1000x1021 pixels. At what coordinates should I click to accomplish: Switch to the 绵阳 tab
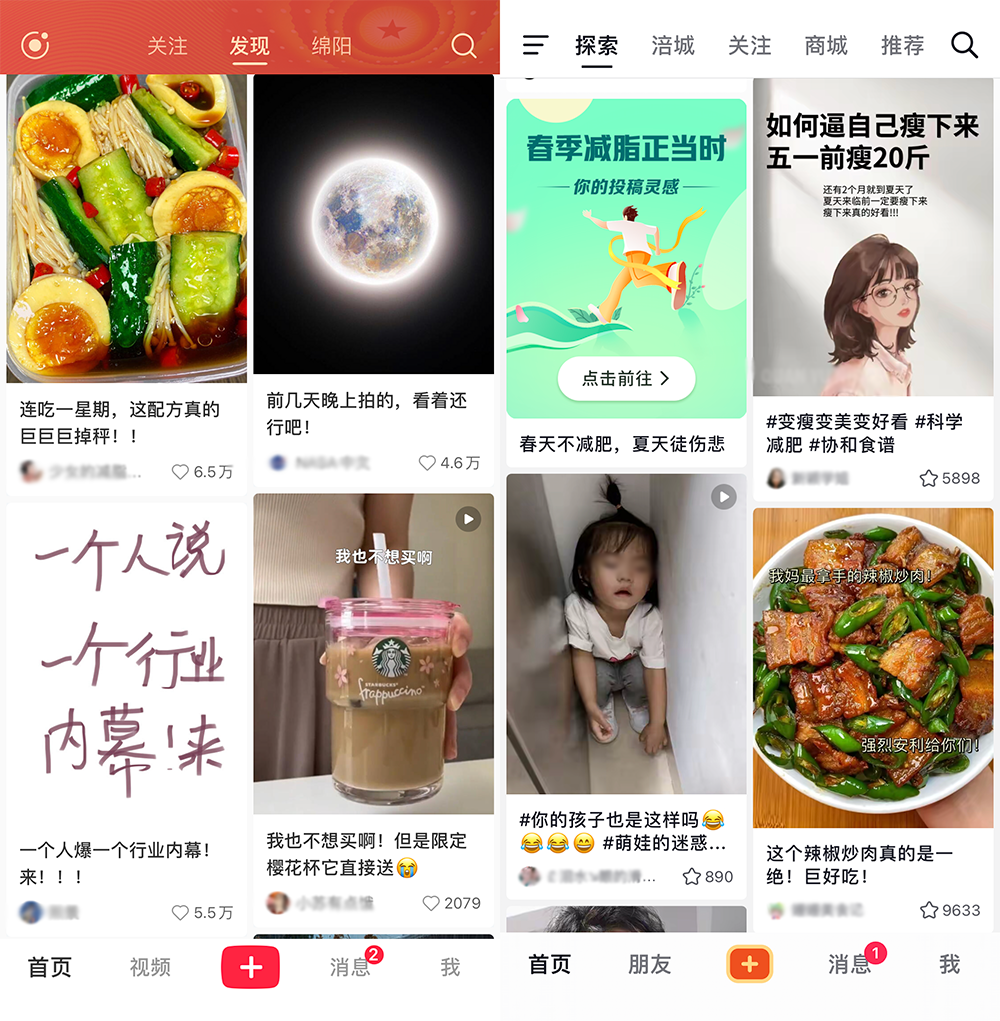tap(331, 46)
